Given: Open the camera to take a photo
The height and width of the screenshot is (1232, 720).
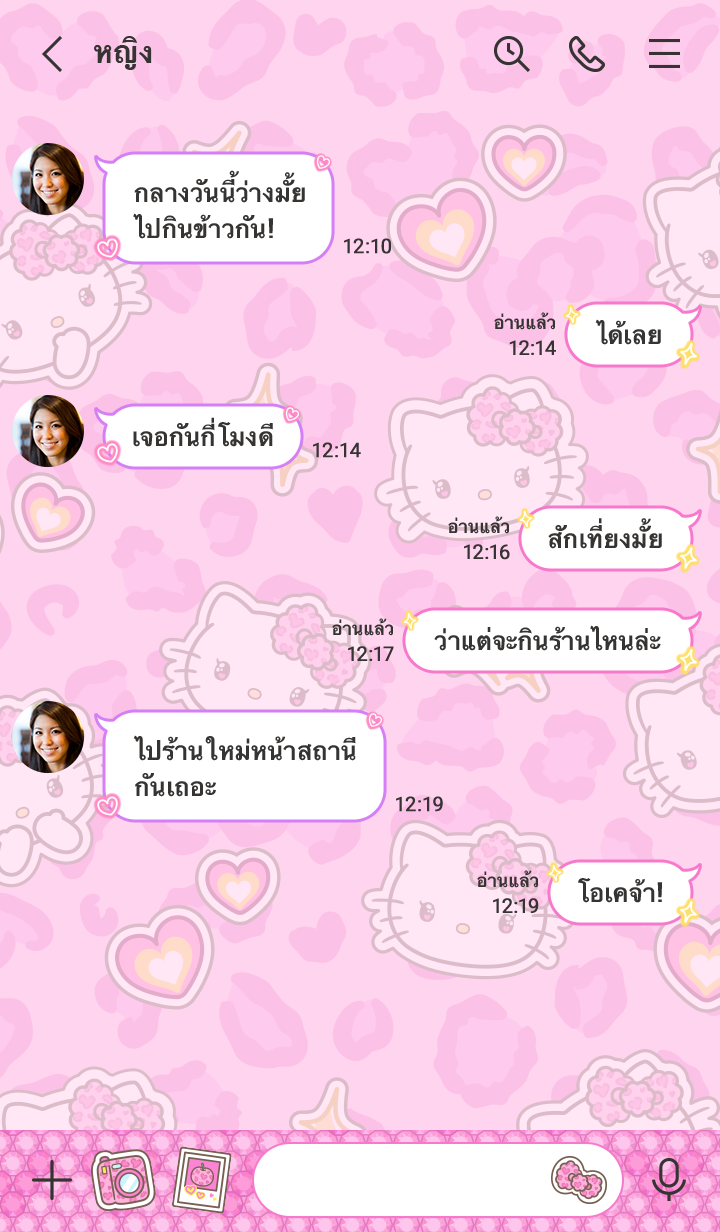Looking at the screenshot, I should 124,1181.
